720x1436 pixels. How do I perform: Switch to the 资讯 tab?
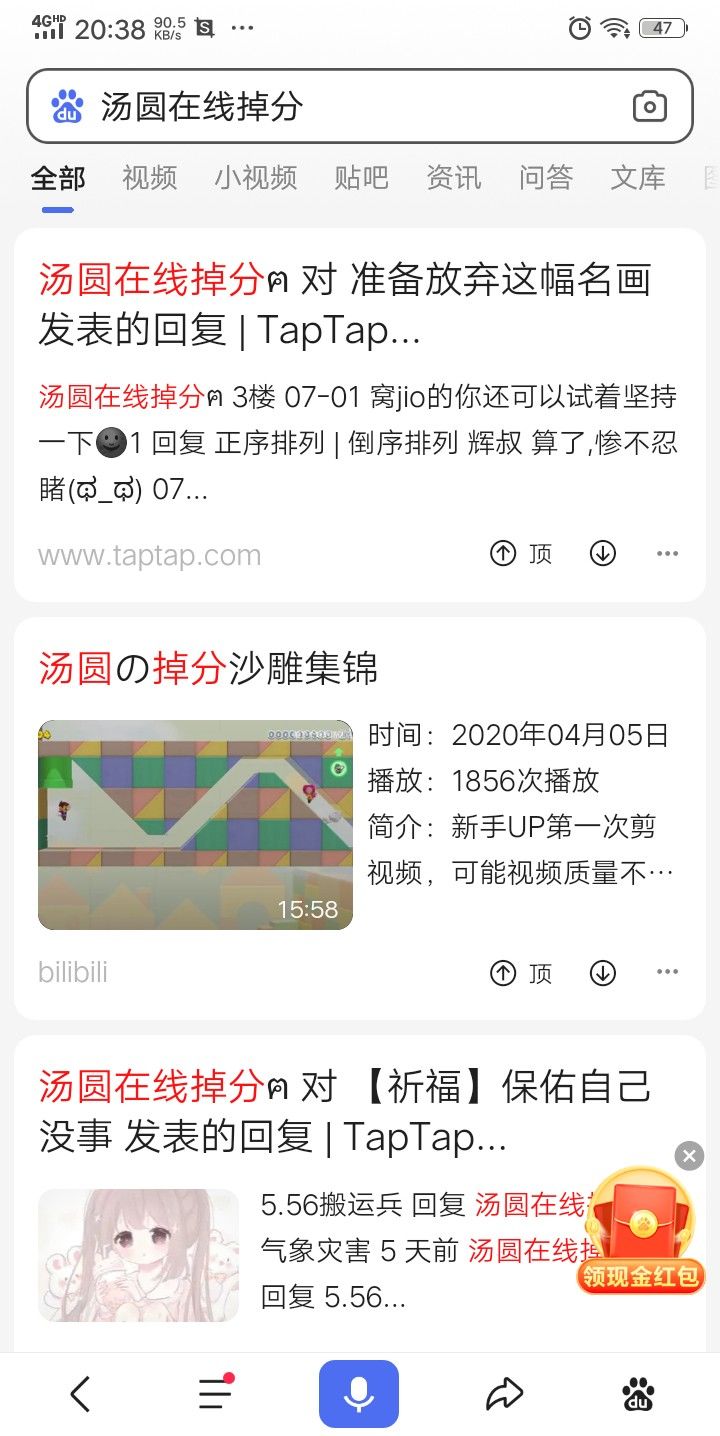pyautogui.click(x=454, y=178)
